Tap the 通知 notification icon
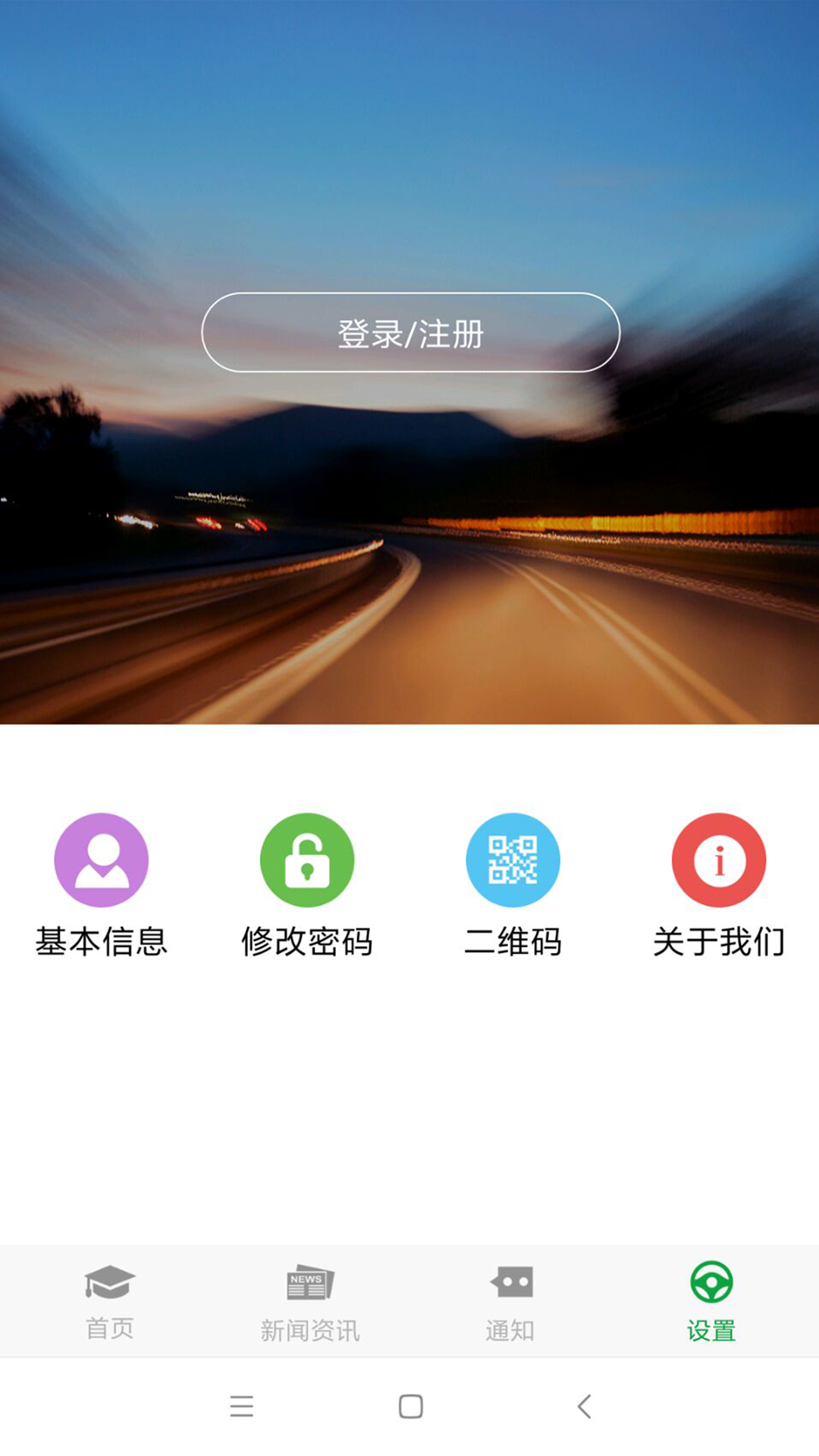Viewport: 819px width, 1456px height. [x=510, y=1282]
